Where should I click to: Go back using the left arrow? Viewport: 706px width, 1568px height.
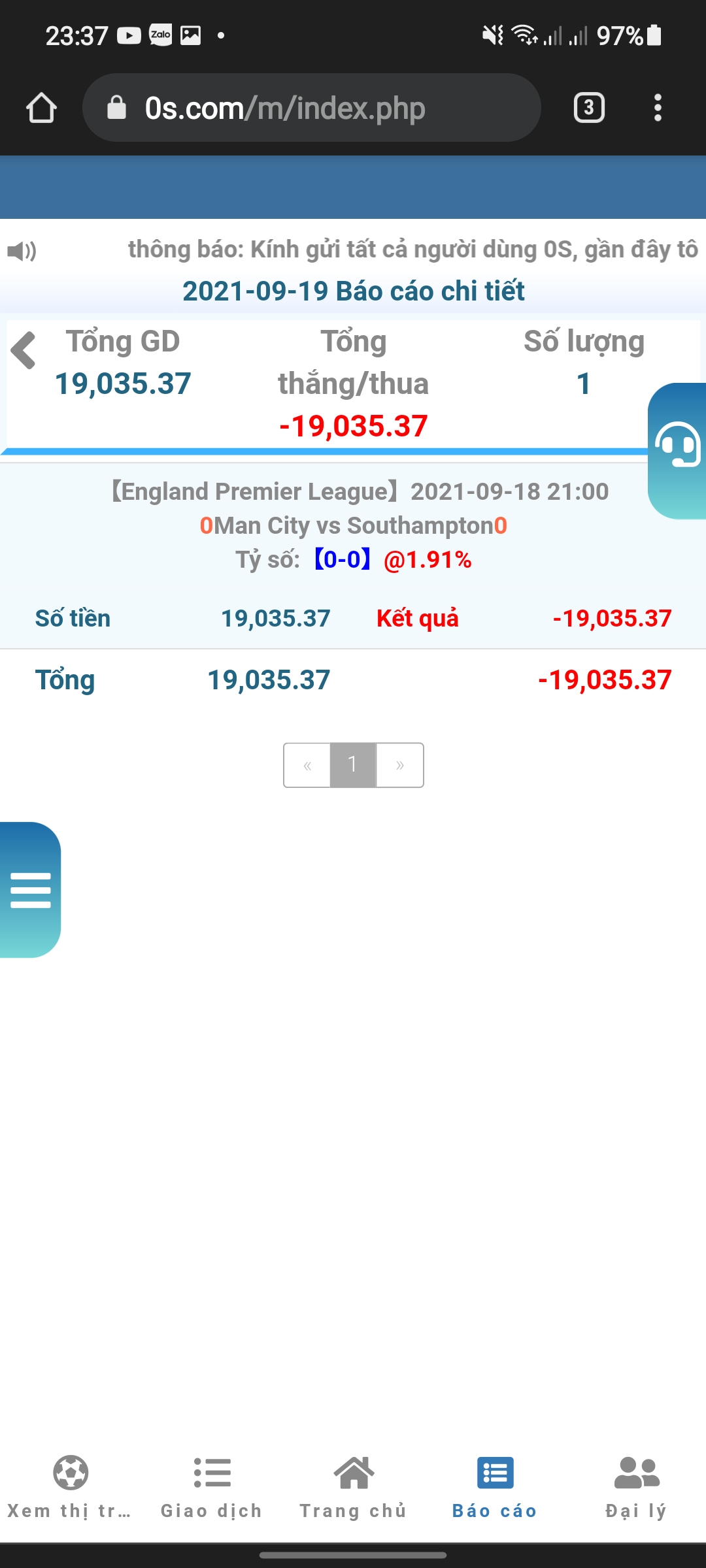pyautogui.click(x=24, y=351)
